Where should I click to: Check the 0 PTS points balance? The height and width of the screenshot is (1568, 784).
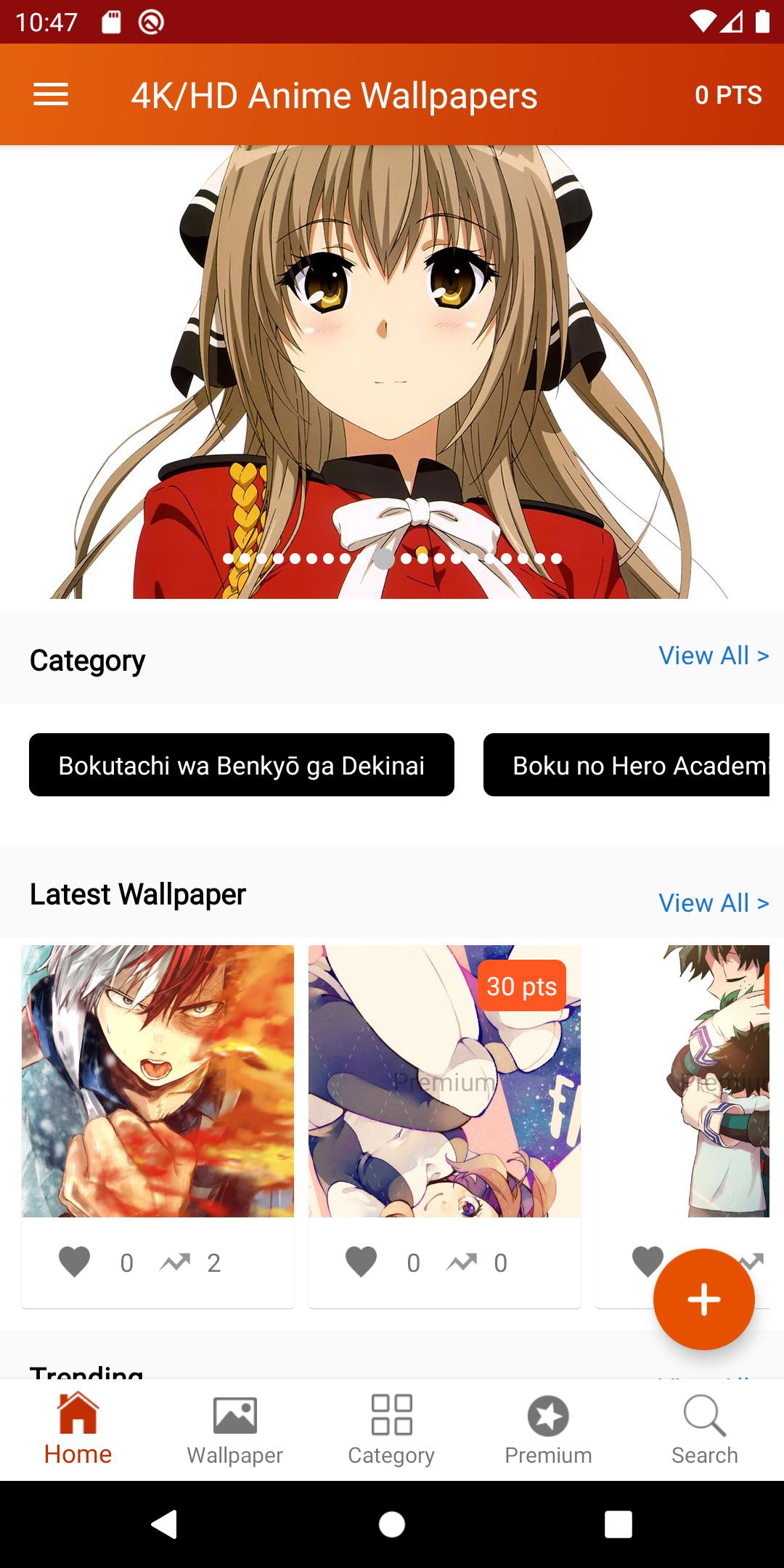(727, 95)
